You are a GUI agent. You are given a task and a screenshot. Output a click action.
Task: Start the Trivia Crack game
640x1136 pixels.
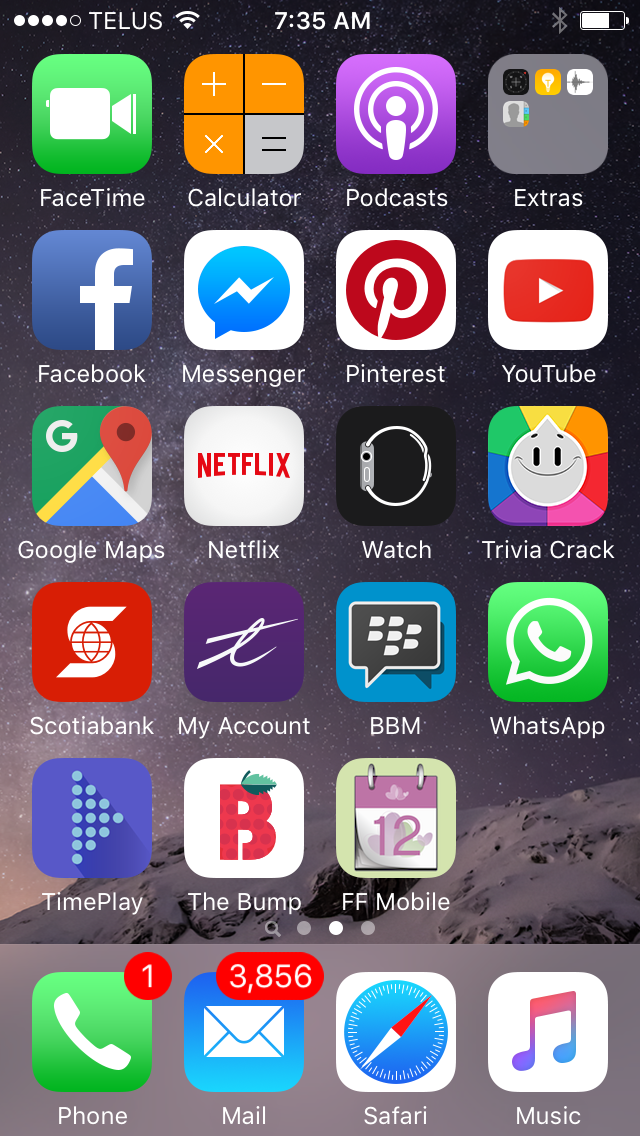[548, 466]
